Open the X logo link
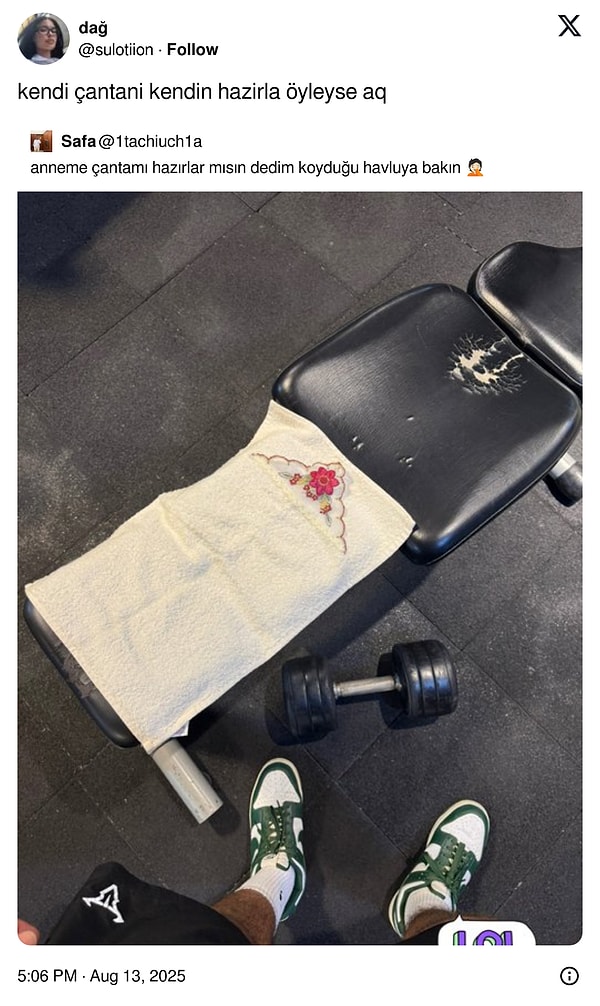 (x=569, y=27)
